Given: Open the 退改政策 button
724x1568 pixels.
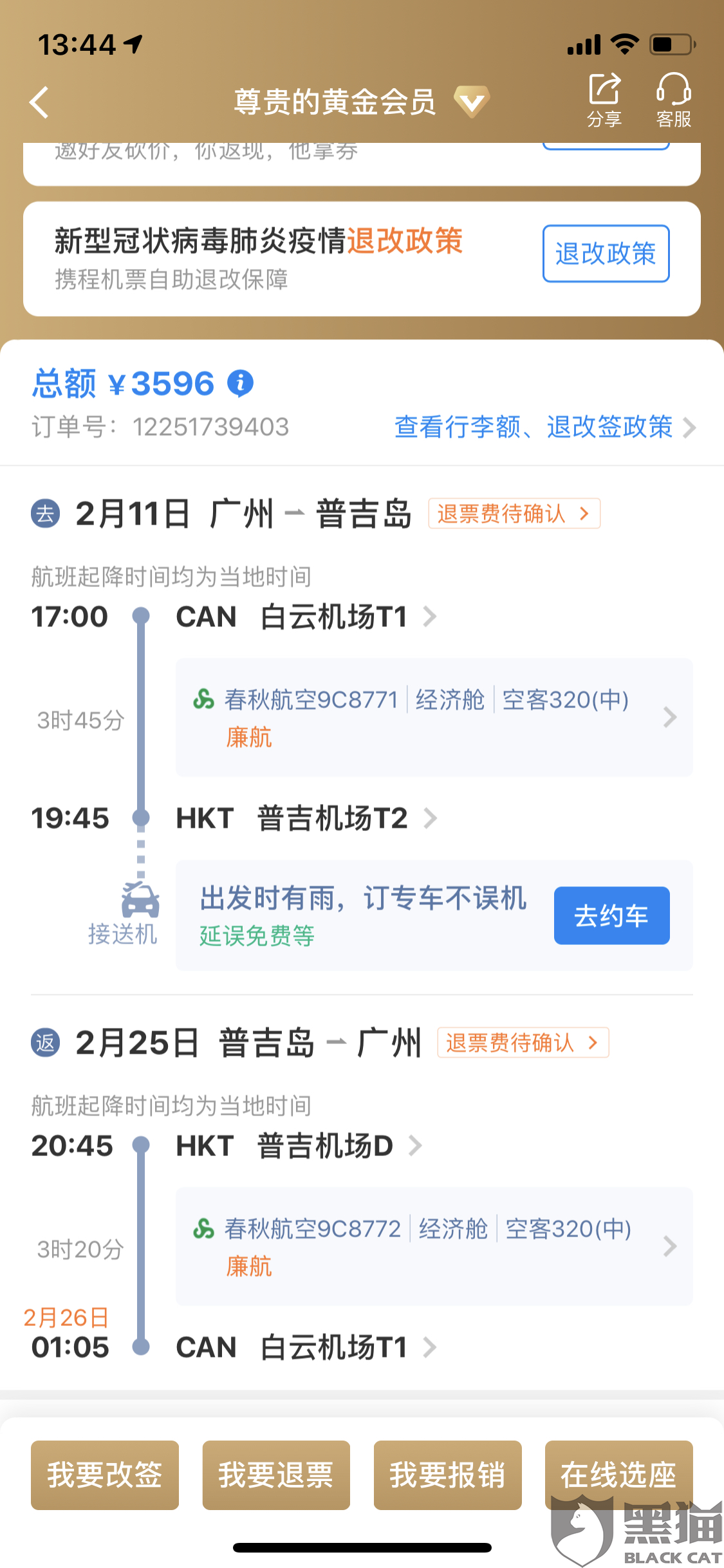Looking at the screenshot, I should [606, 254].
